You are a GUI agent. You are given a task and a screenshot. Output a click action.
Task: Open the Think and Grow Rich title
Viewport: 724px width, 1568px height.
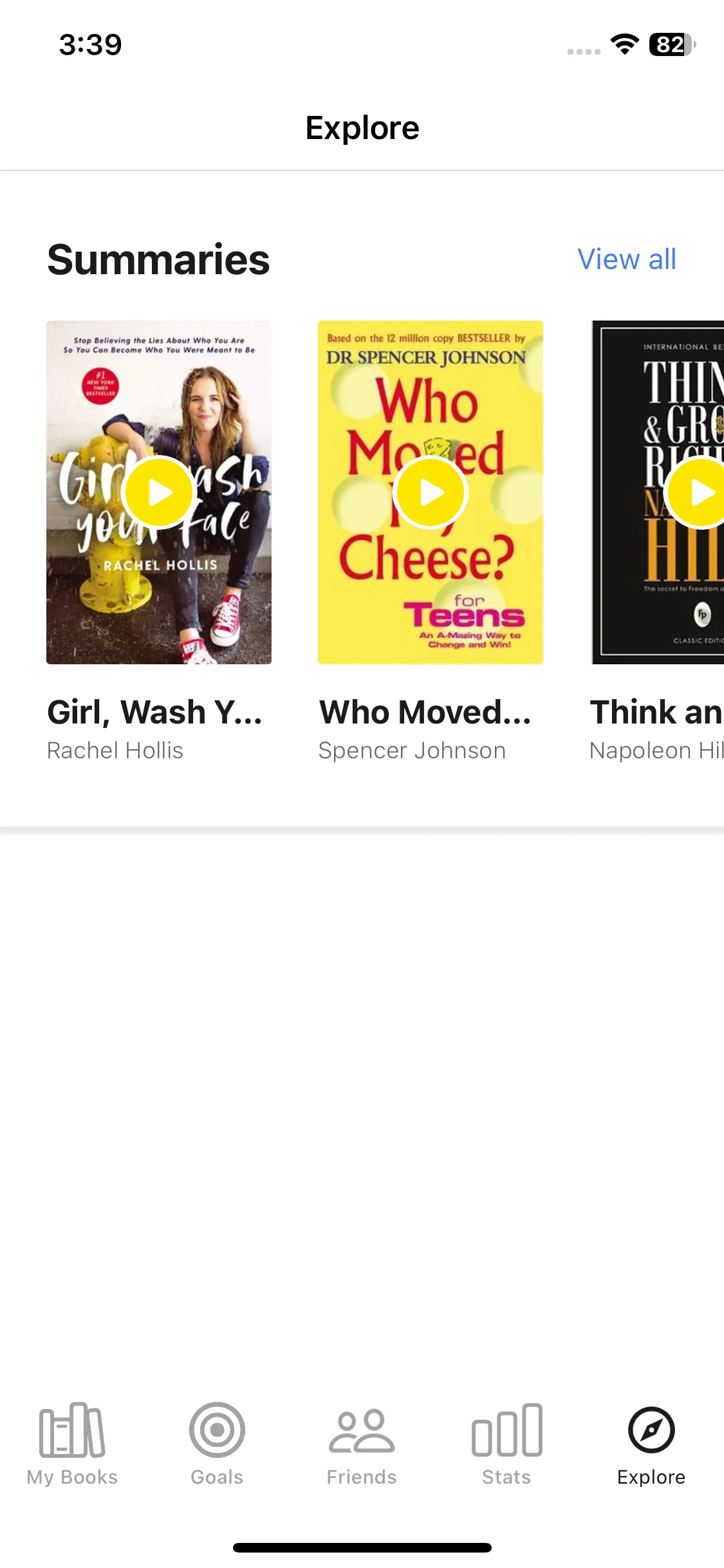tap(656, 712)
